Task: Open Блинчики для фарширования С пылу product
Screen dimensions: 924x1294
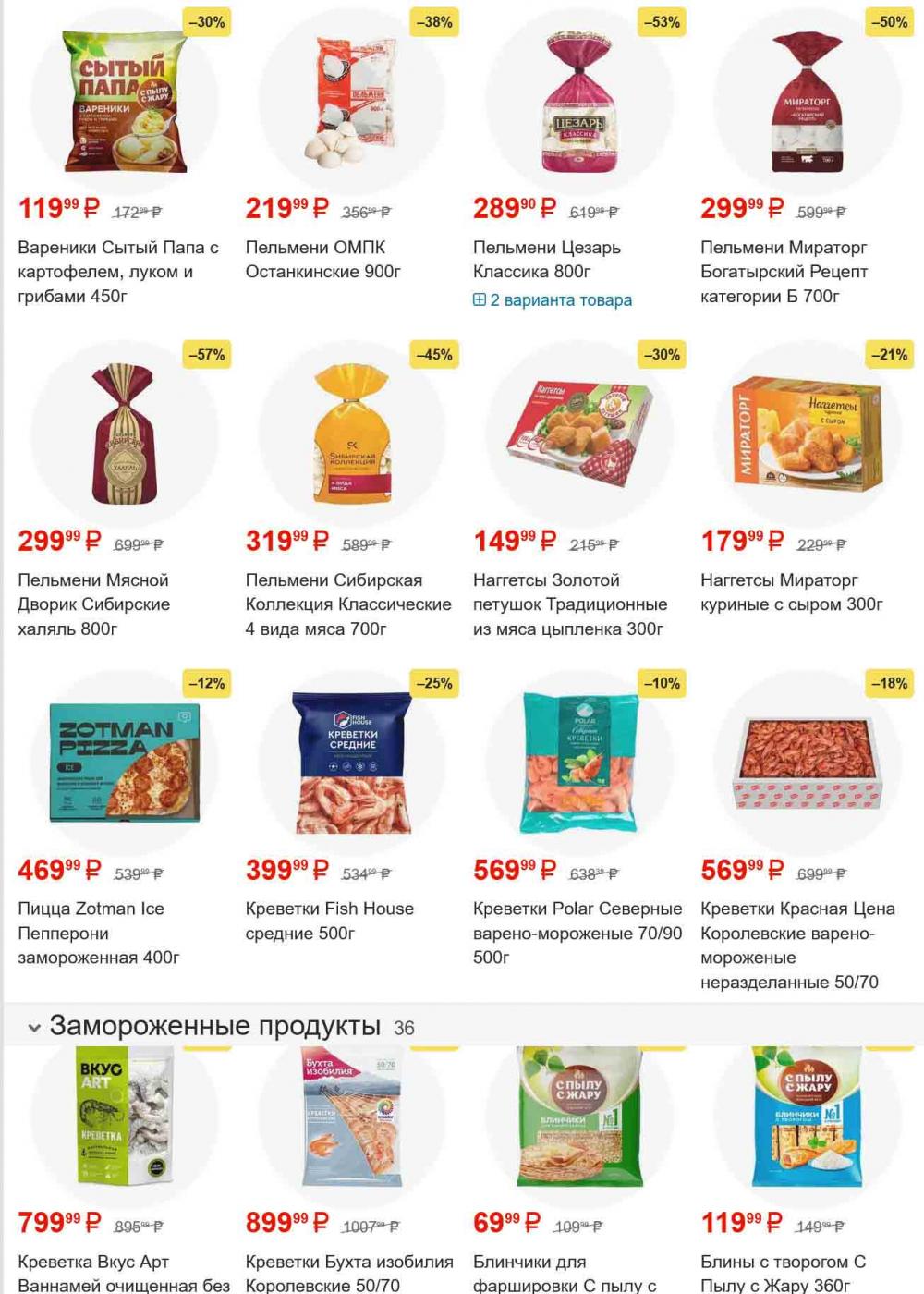Action: click(x=564, y=1272)
